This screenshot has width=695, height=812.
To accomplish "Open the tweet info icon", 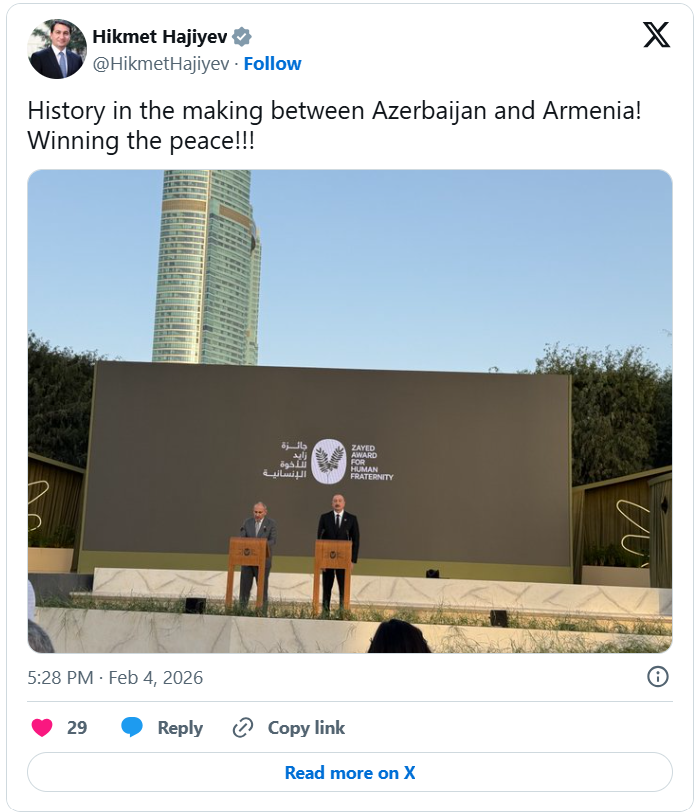I will pos(657,677).
